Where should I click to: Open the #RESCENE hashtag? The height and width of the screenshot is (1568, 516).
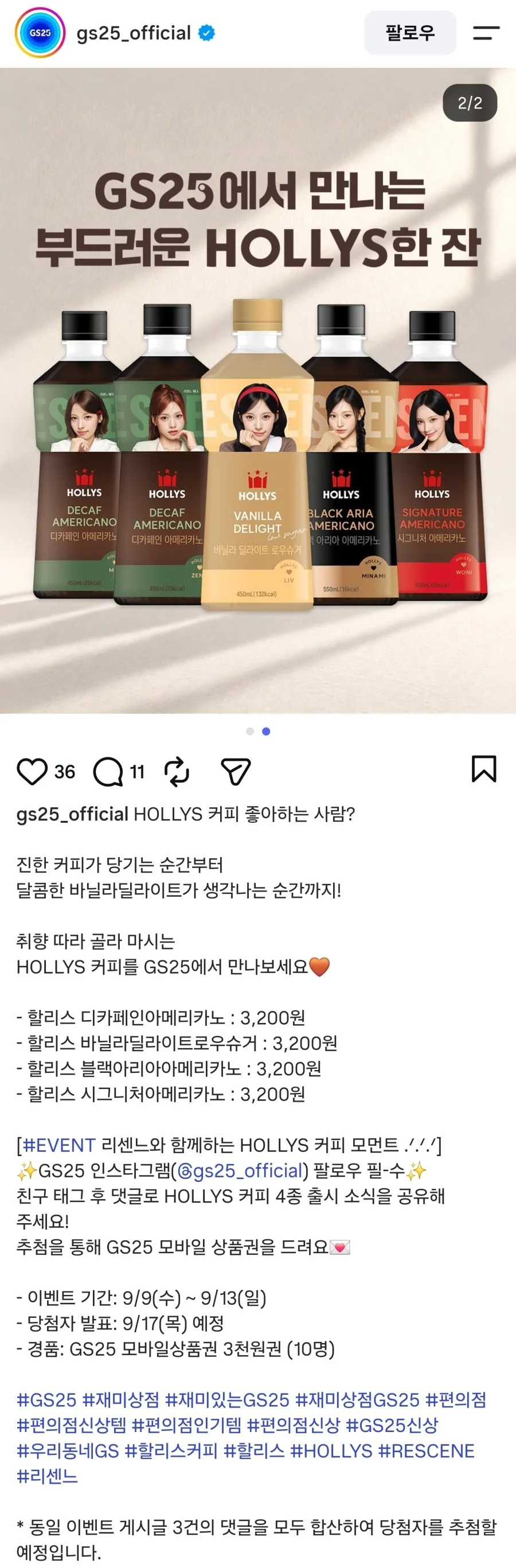coord(427,1450)
